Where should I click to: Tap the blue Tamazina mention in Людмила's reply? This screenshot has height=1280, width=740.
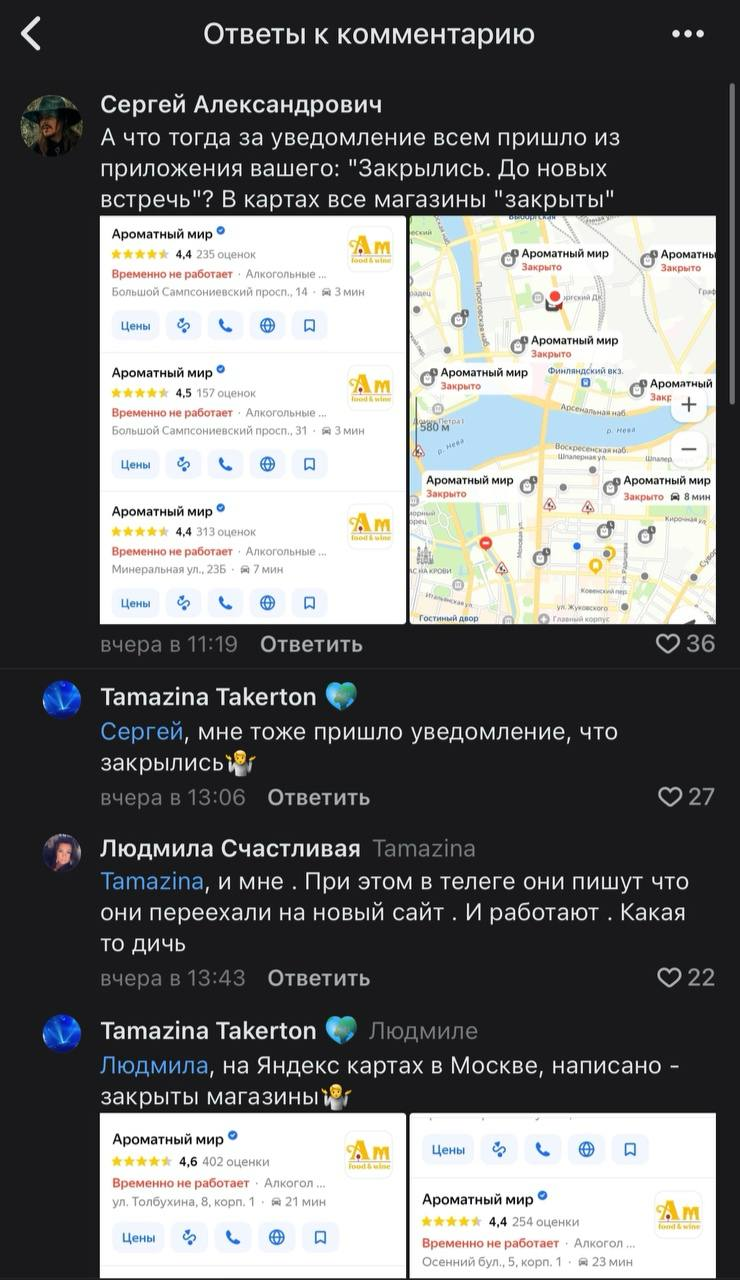tap(151, 882)
